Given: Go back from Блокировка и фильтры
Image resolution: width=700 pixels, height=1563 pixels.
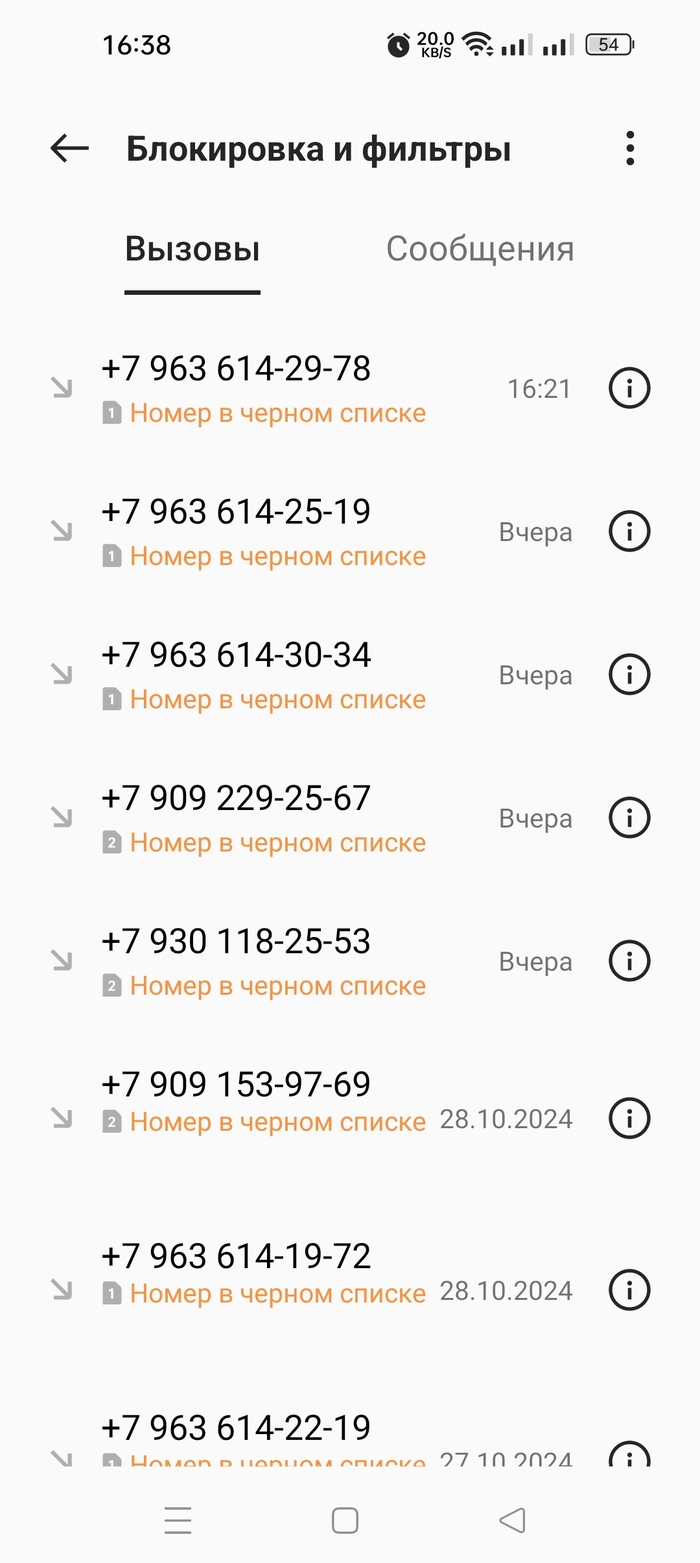Looking at the screenshot, I should coord(69,149).
